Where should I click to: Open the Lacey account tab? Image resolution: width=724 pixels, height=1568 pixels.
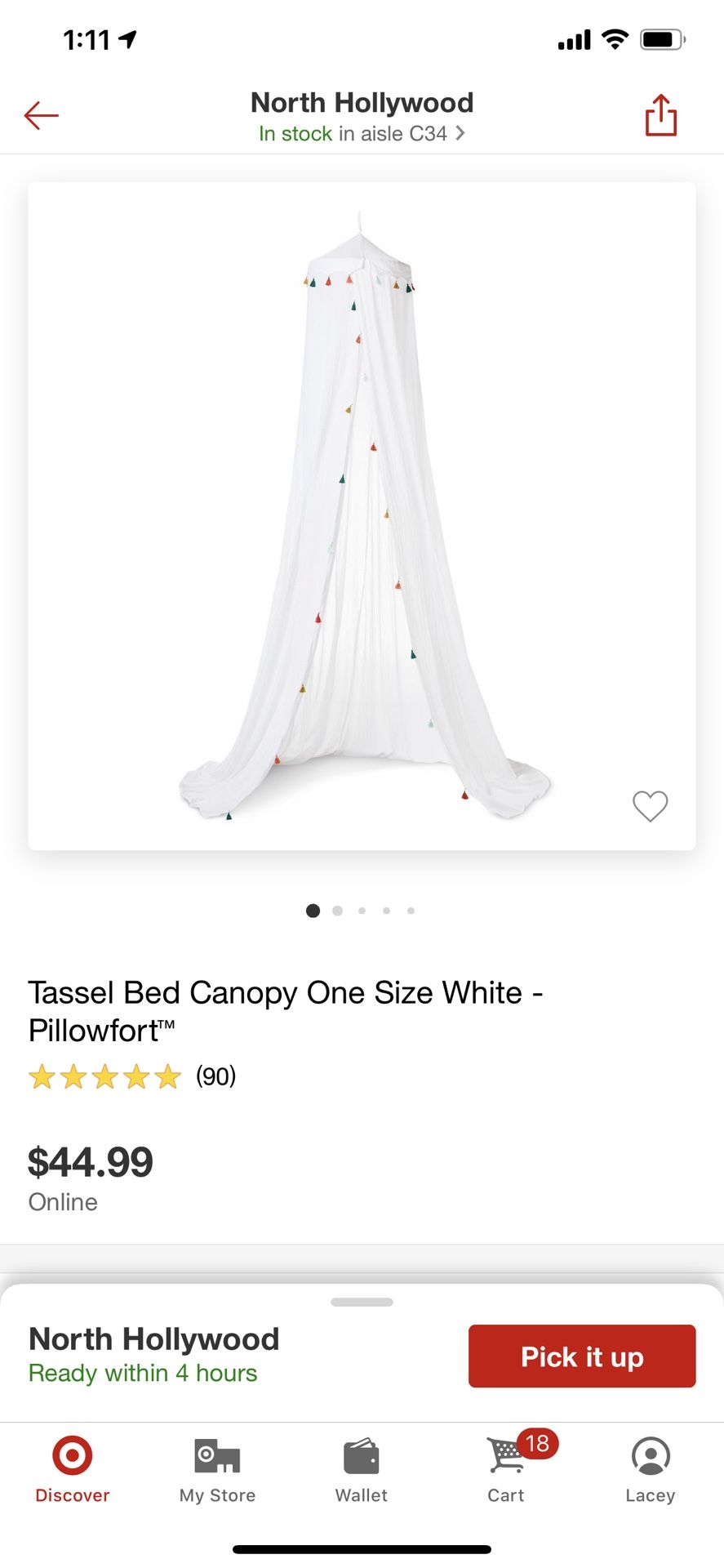pyautogui.click(x=651, y=1470)
